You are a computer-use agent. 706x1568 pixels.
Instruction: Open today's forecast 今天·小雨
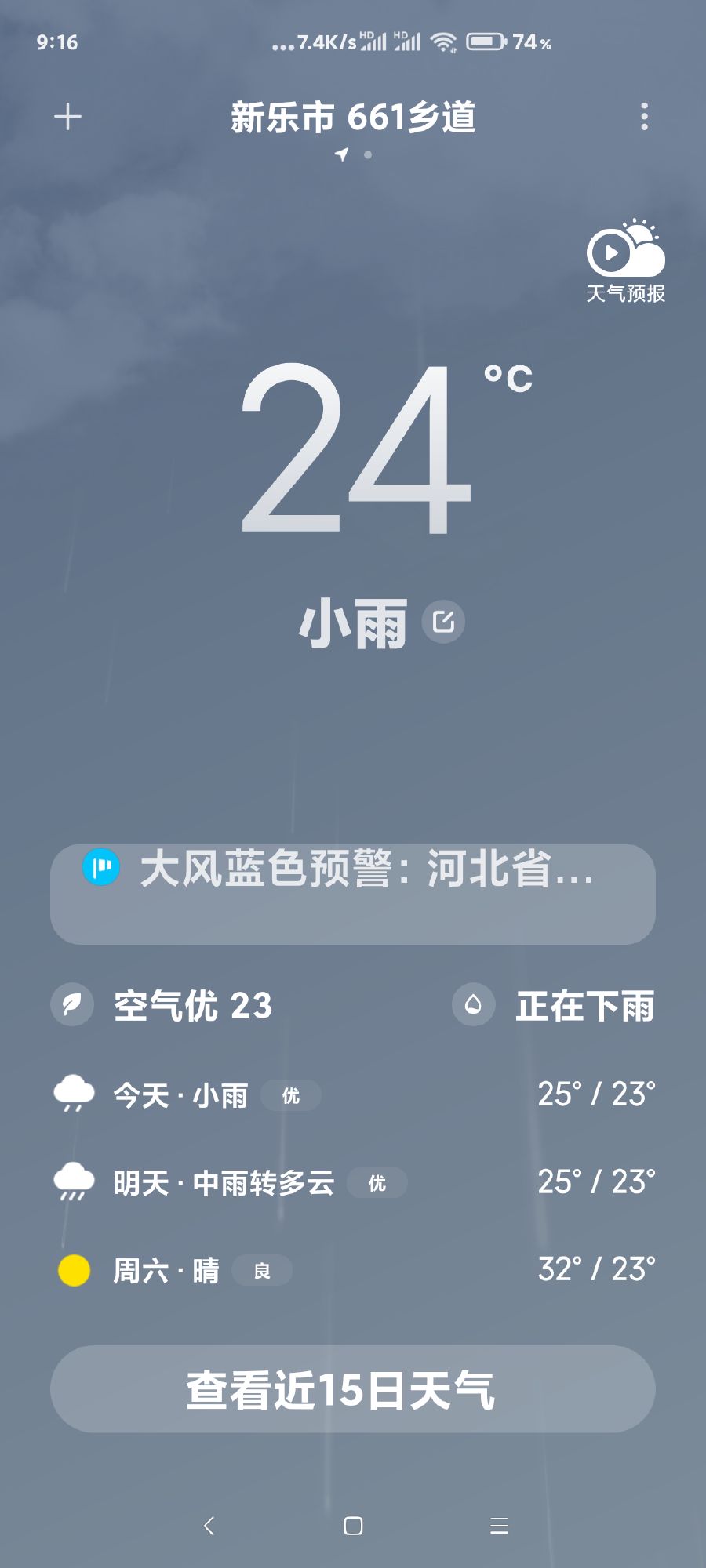[x=353, y=1094]
